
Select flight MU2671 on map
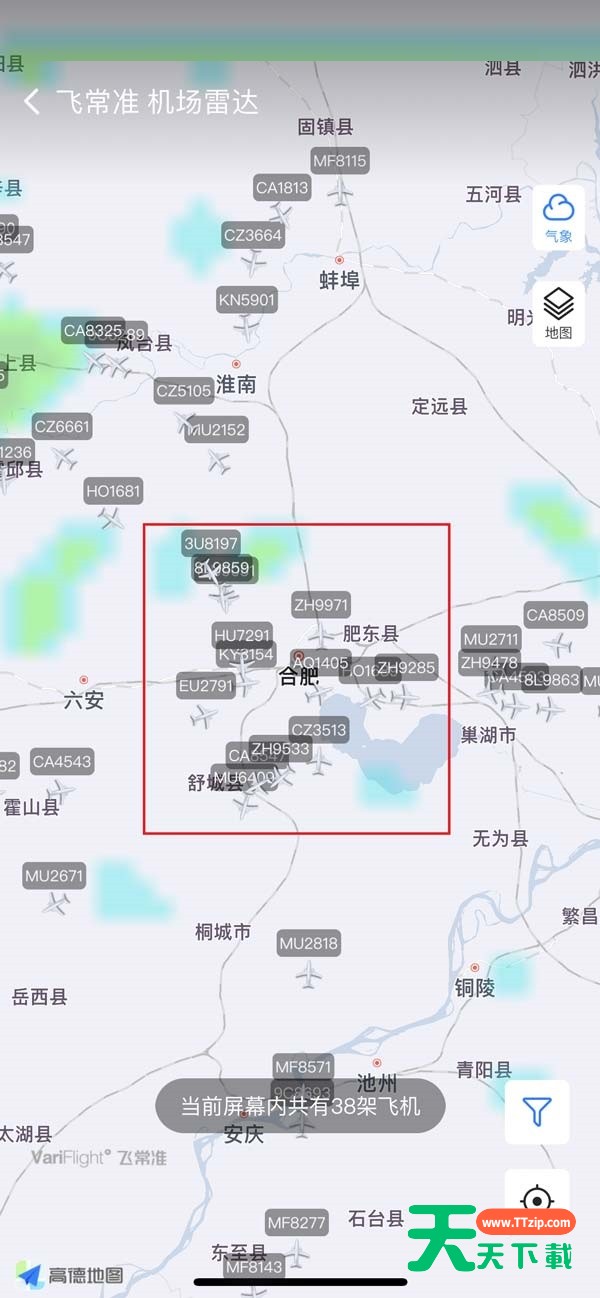54,877
